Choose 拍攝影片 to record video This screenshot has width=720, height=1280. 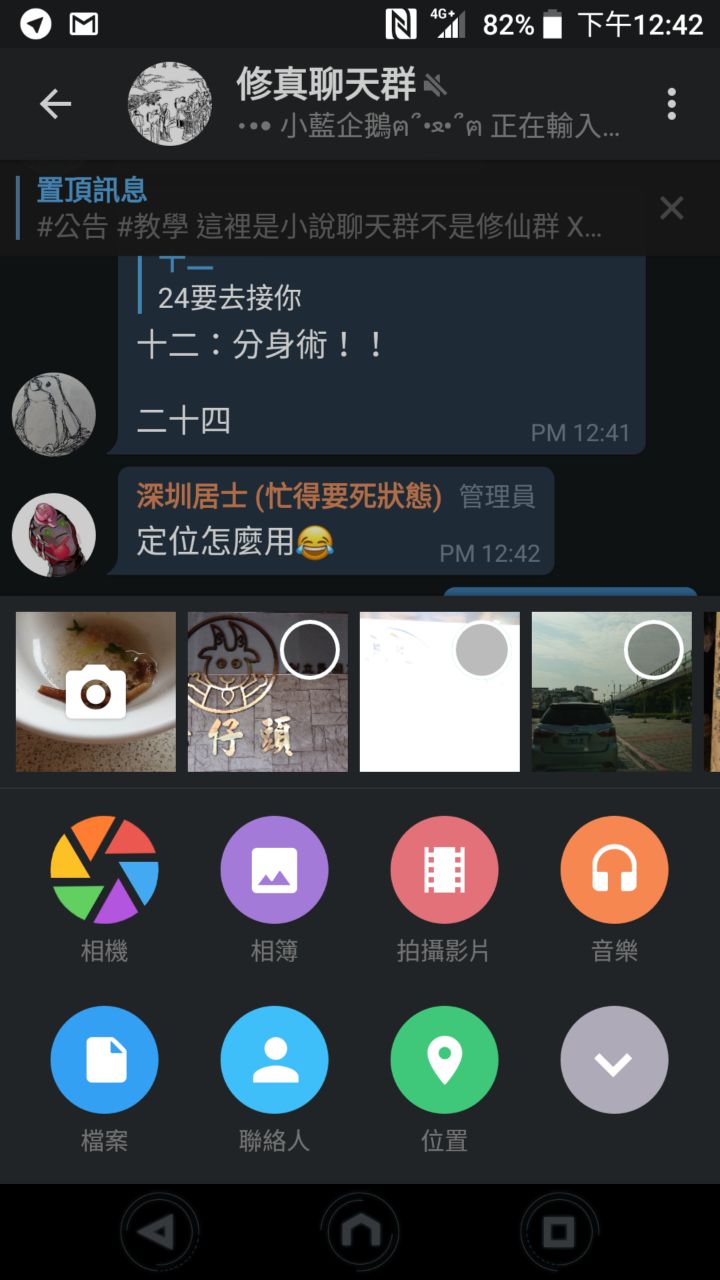(x=444, y=870)
